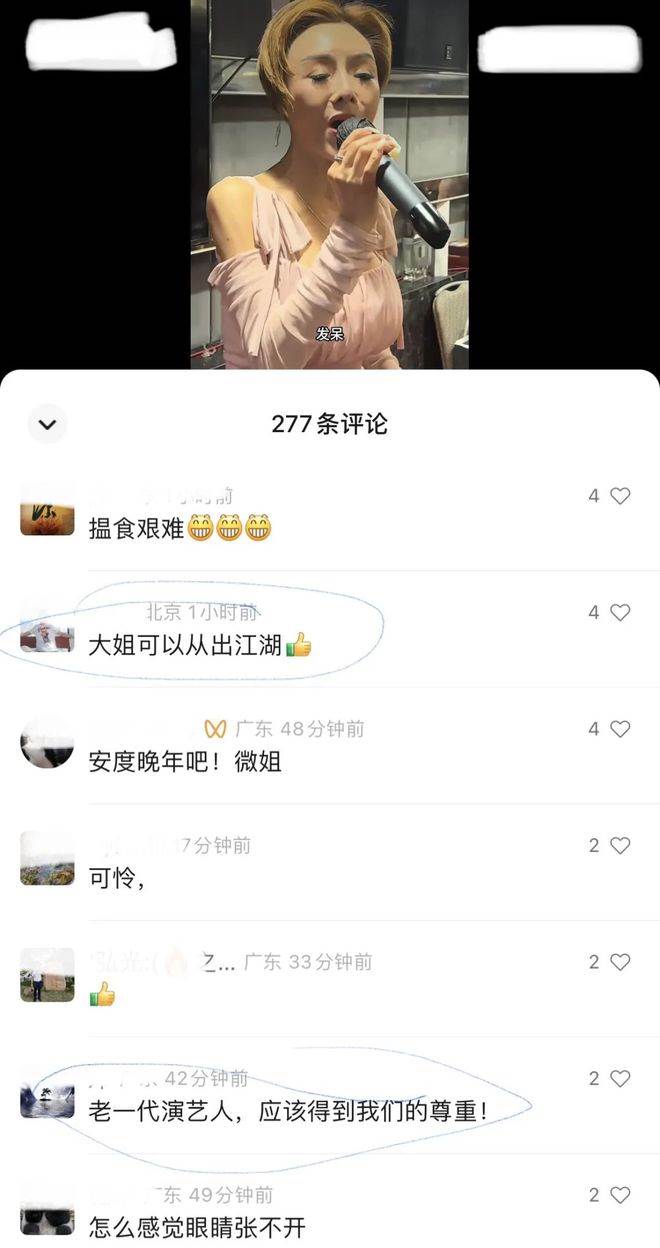Like the comment "怎么感觉眼睛张不开"
Viewport: 660px width, 1248px height.
(620, 1195)
